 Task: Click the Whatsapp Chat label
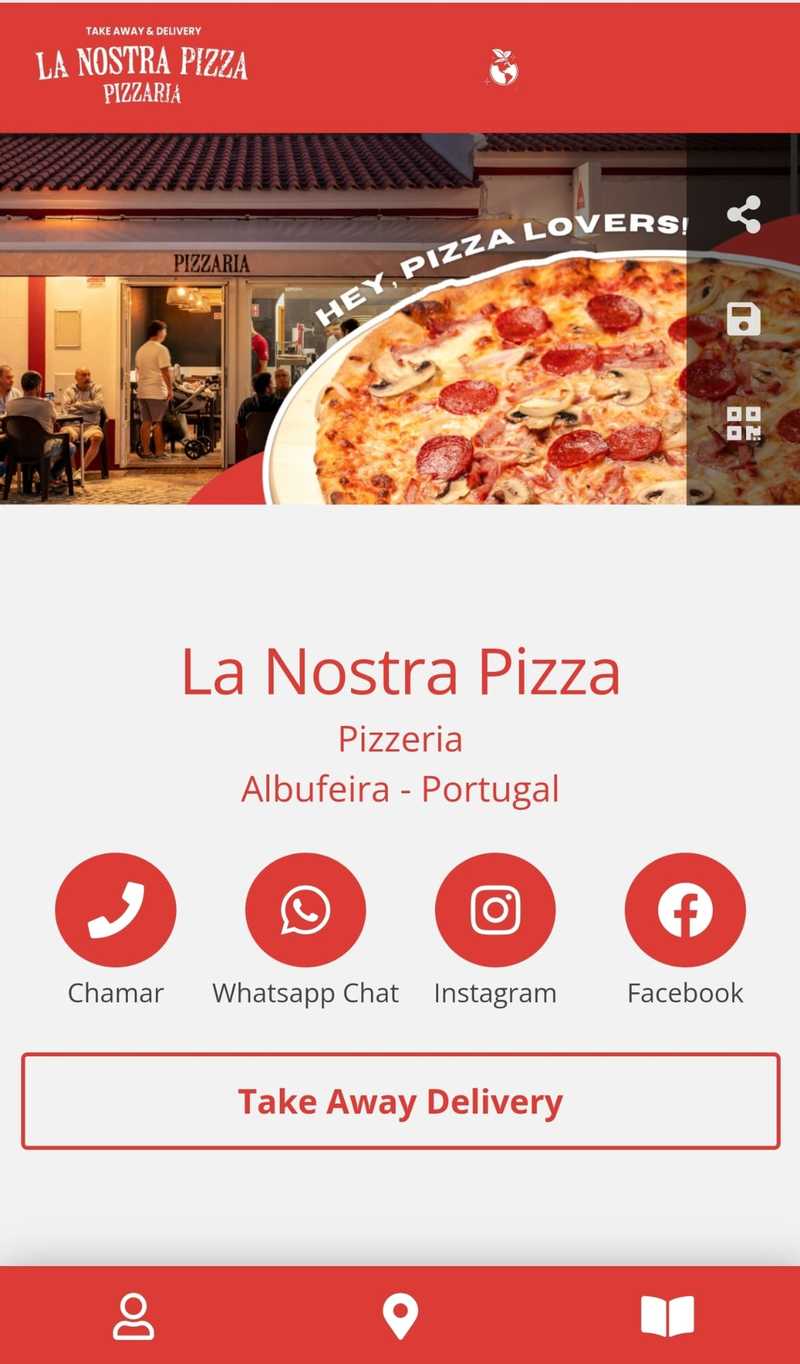coord(306,993)
